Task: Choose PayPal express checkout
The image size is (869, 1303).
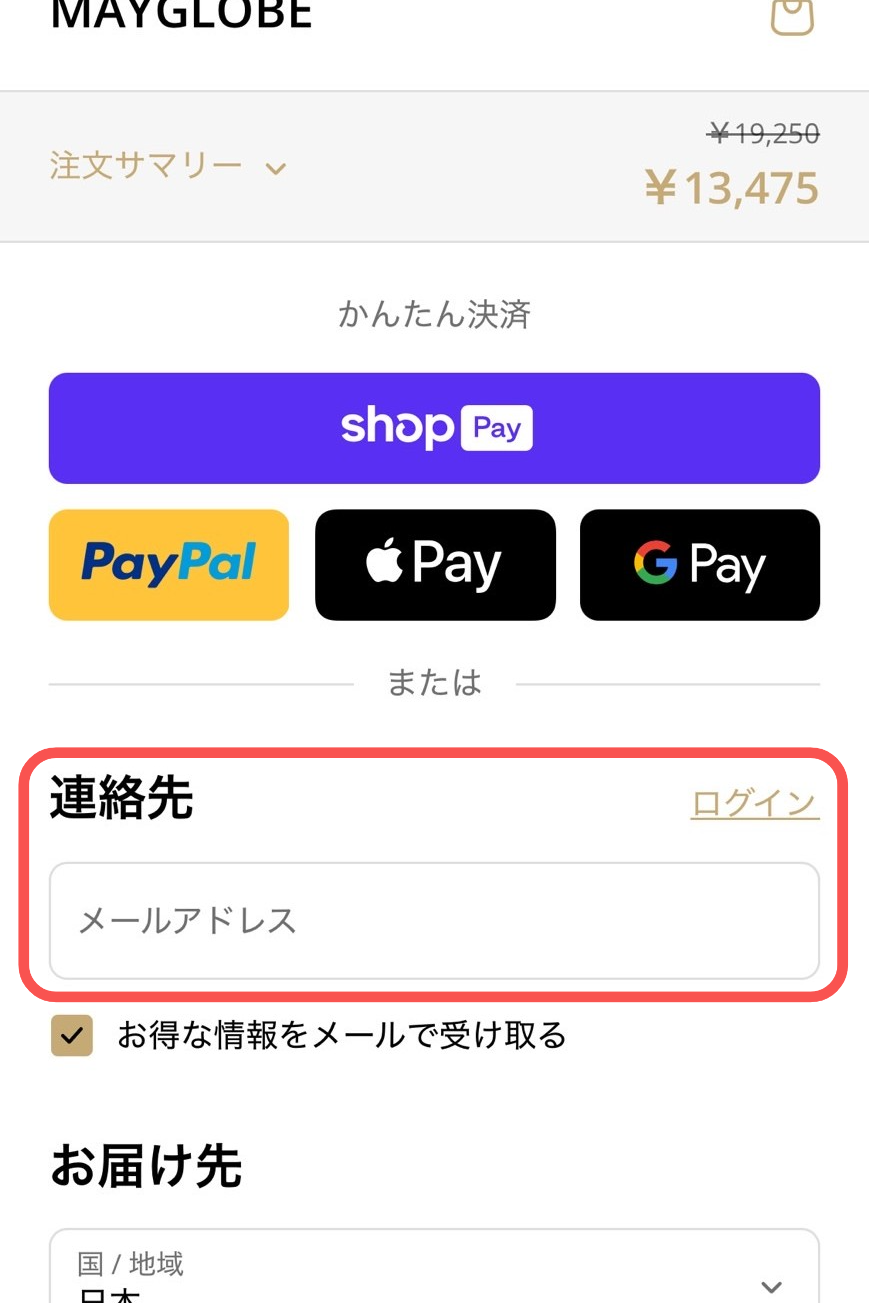Action: tap(169, 565)
